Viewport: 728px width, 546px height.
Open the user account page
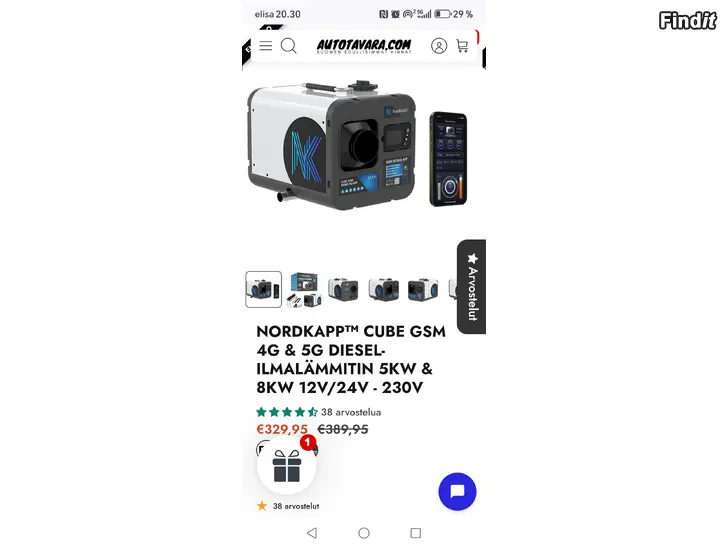pos(438,46)
